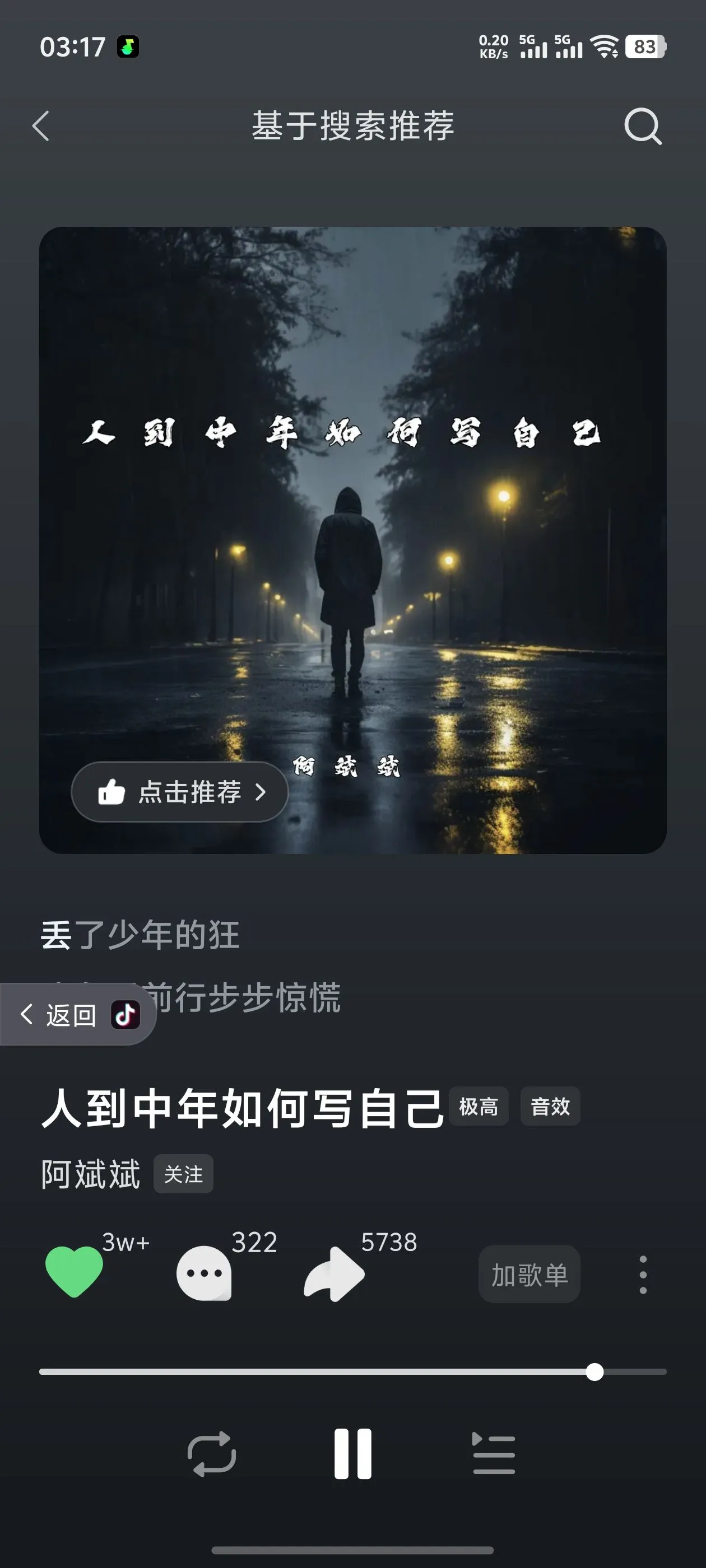The height and width of the screenshot is (1568, 706).
Task: Go back using the top-left arrow
Action: [41, 127]
